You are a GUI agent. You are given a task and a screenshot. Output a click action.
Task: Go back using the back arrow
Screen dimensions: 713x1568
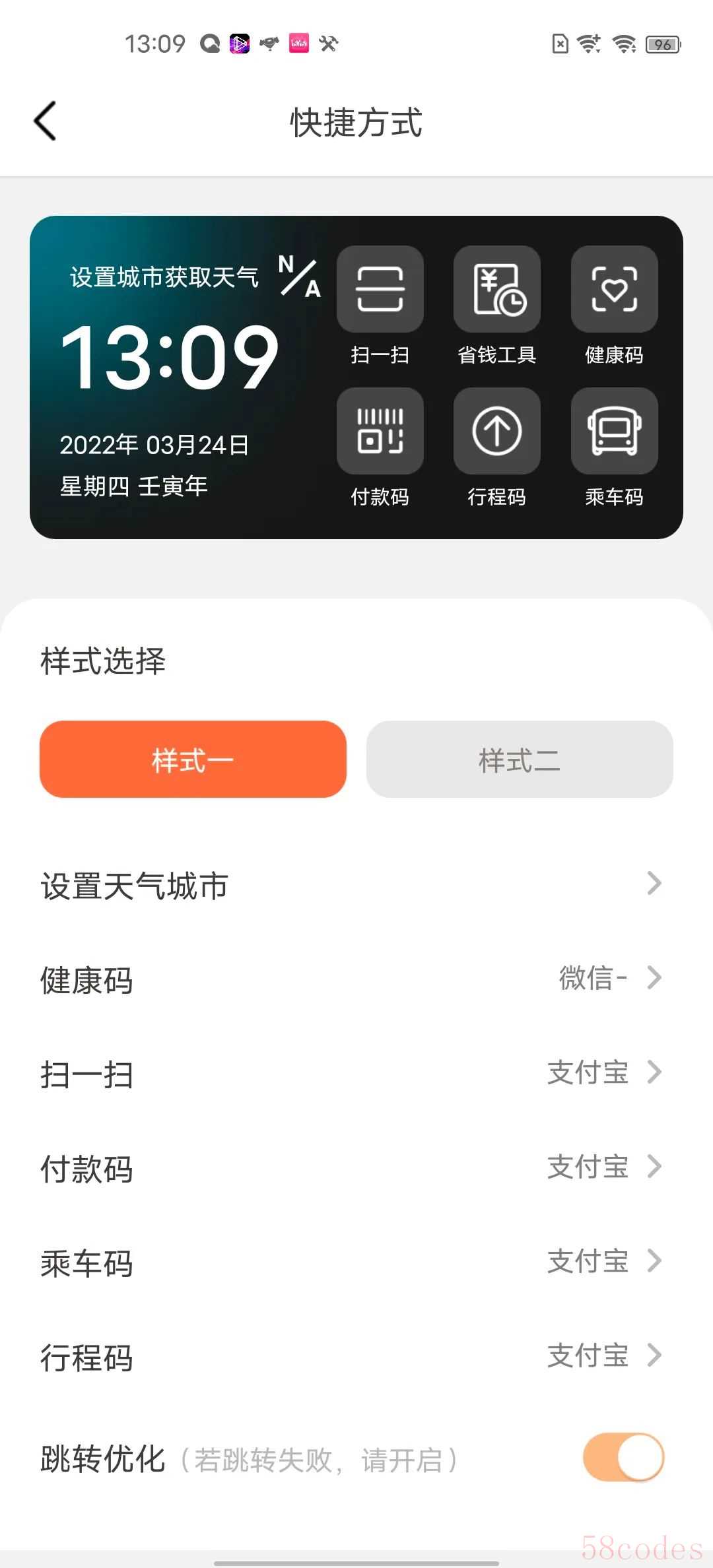coord(45,121)
